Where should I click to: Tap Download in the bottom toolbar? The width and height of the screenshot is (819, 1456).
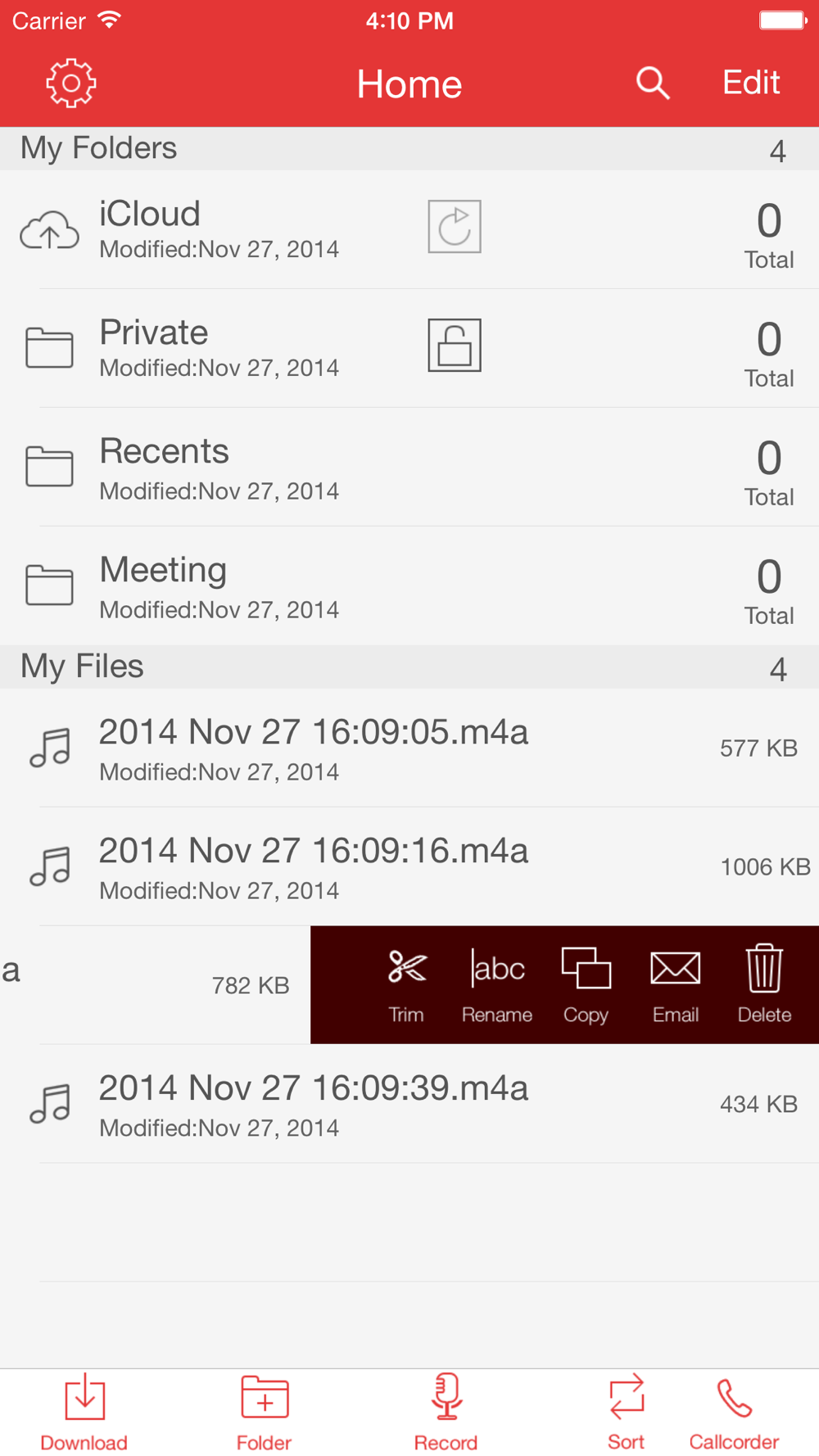pyautogui.click(x=84, y=1413)
